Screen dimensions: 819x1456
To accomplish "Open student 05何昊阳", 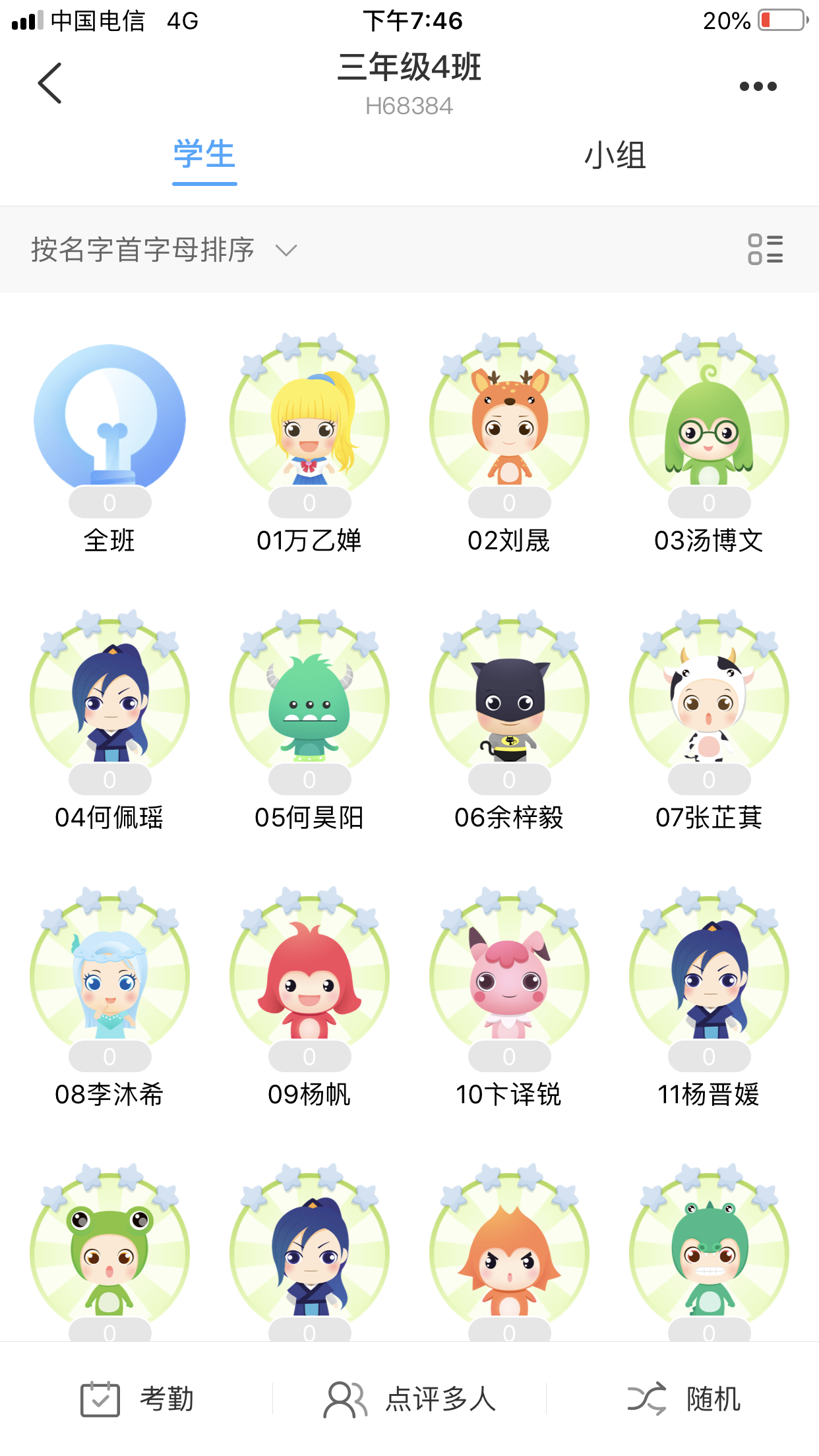I will point(309,699).
